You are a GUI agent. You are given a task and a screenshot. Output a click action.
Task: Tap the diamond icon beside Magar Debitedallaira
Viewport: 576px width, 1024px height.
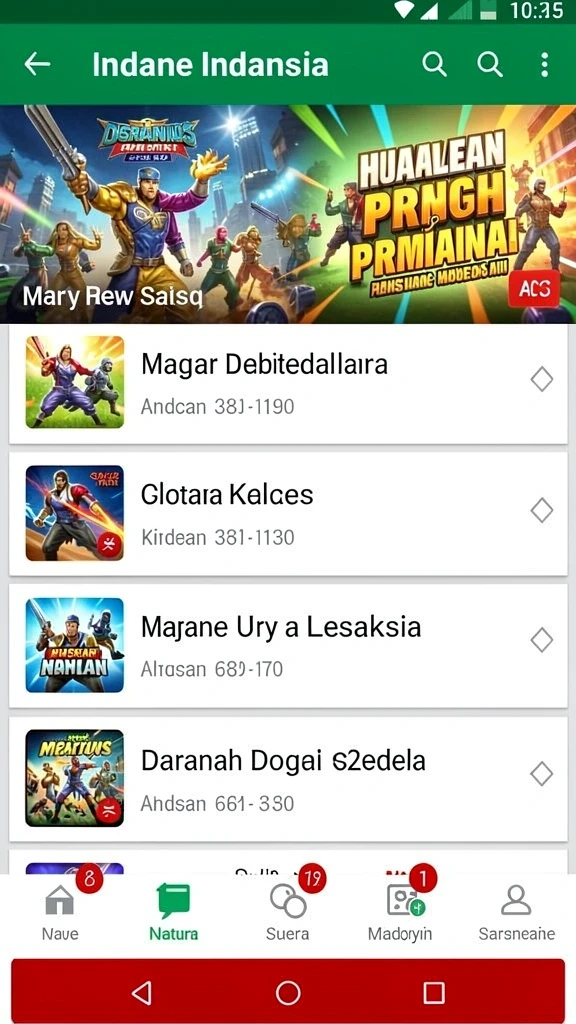[541, 379]
